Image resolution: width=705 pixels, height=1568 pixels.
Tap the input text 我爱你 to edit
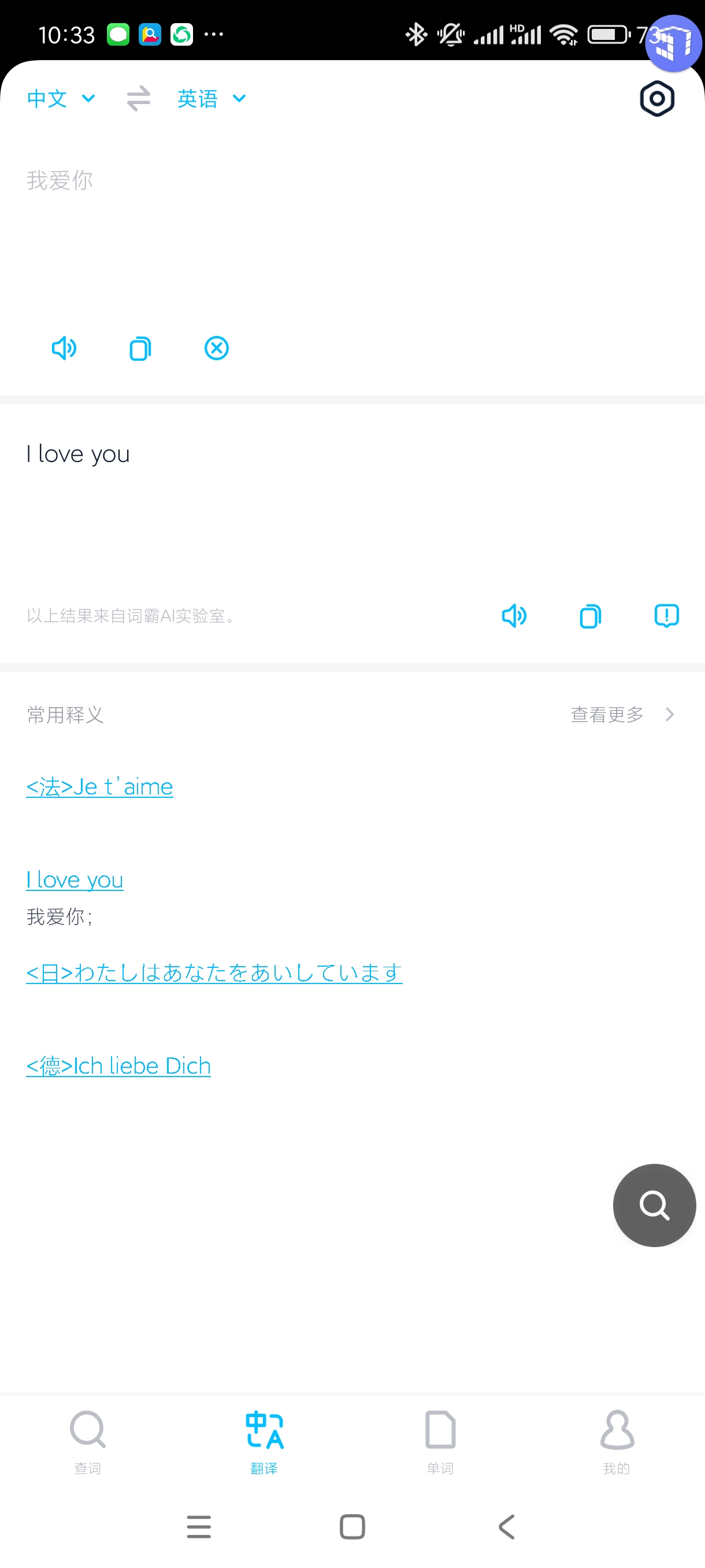click(x=60, y=181)
